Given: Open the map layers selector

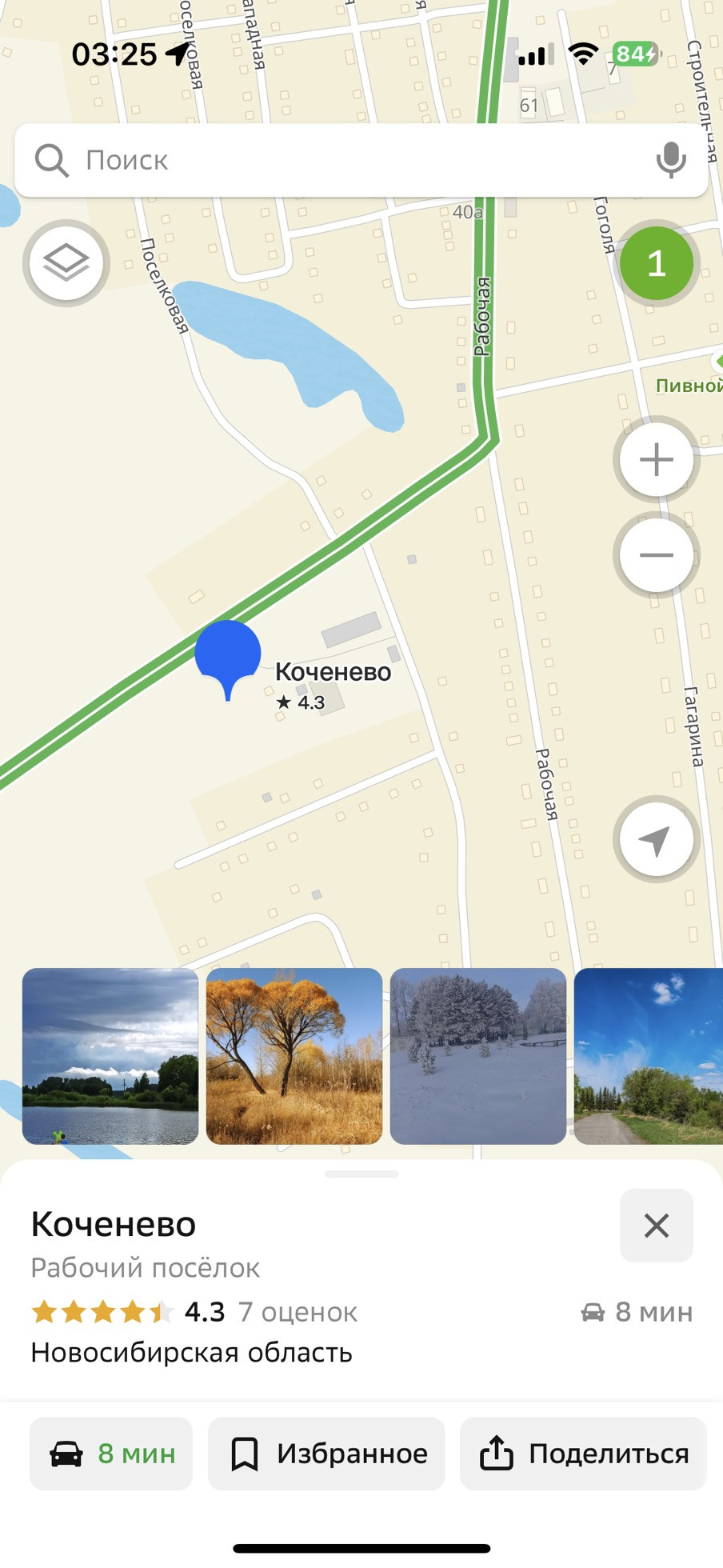Looking at the screenshot, I should coord(66,262).
